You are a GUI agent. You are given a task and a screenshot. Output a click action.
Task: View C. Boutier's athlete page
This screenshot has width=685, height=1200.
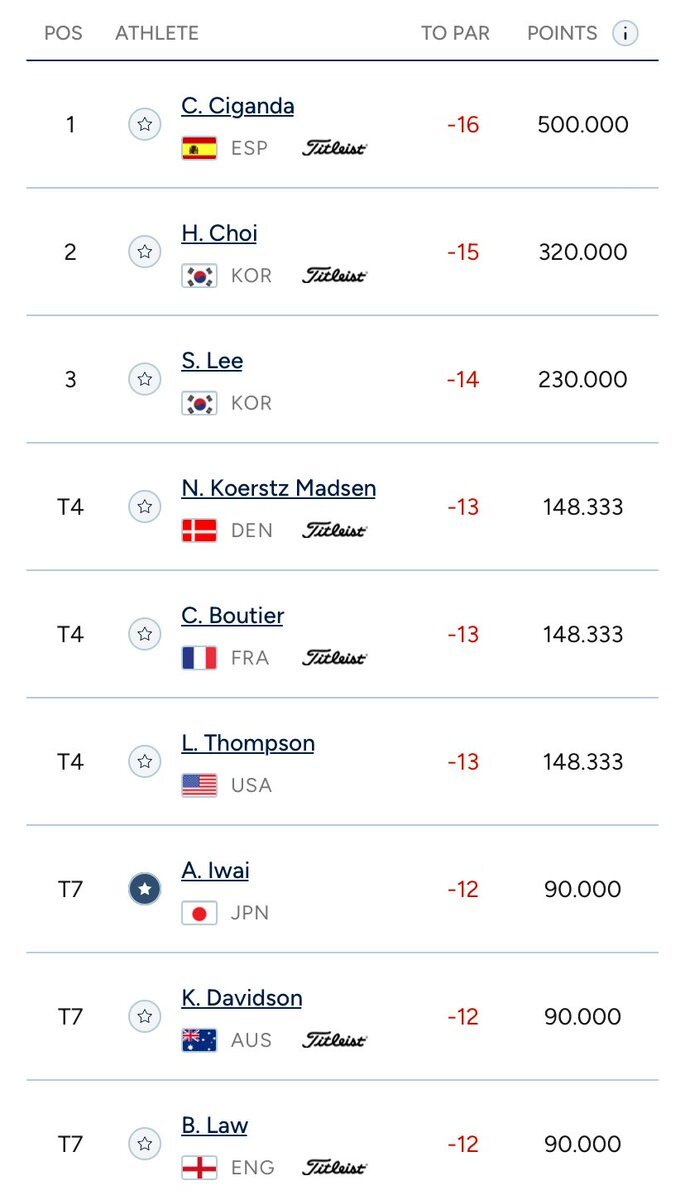point(233,616)
